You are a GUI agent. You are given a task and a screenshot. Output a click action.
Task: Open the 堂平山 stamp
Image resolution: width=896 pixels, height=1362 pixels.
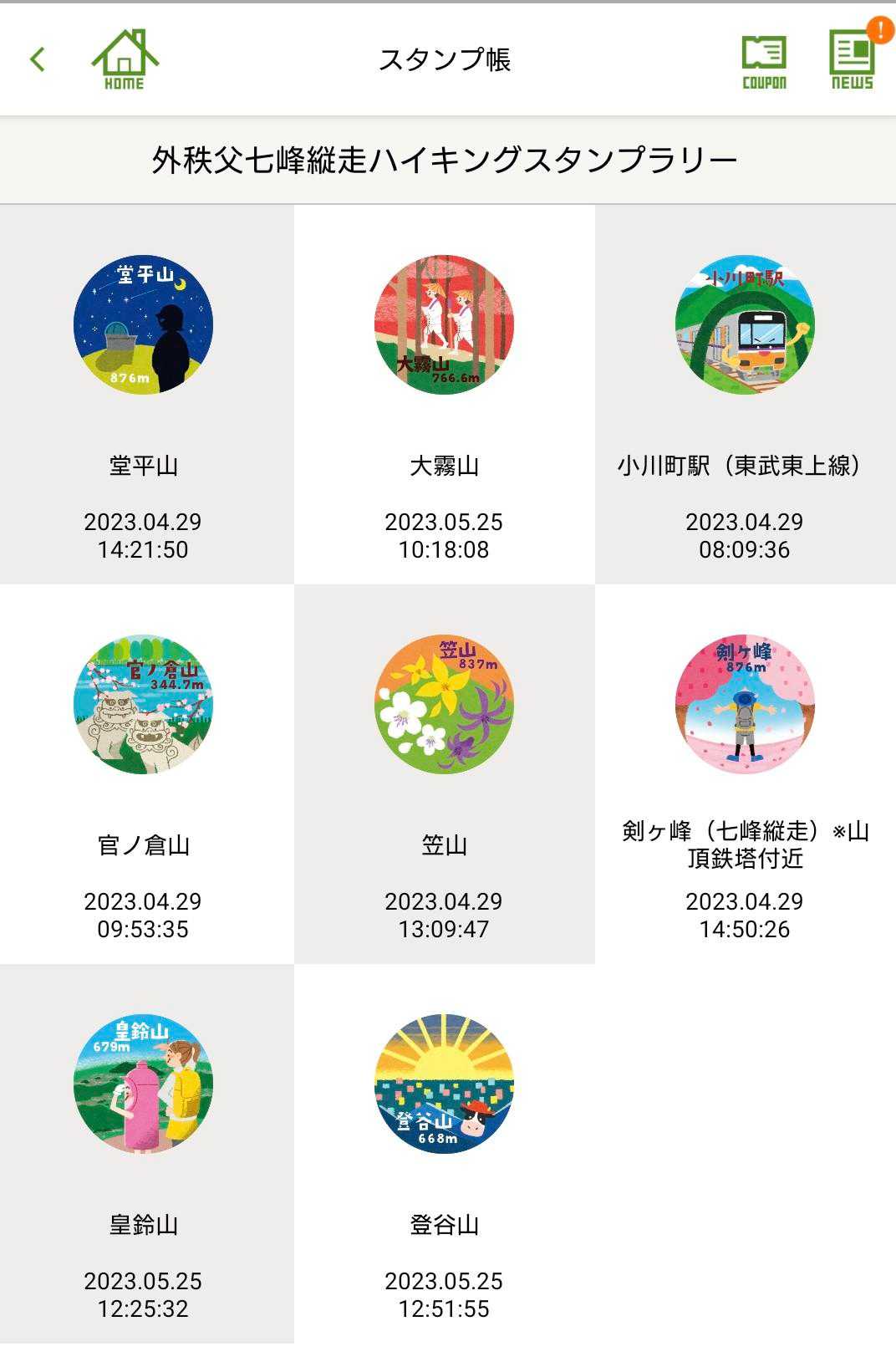(143, 325)
